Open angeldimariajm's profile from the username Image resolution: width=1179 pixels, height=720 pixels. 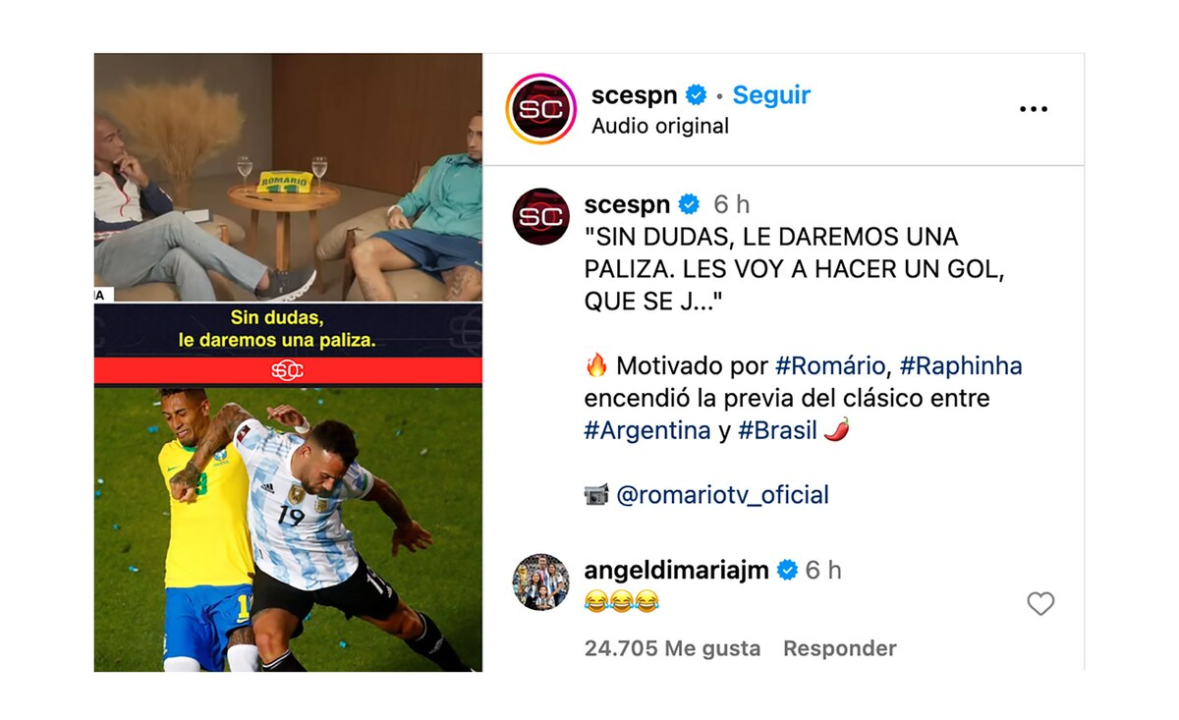coord(676,570)
